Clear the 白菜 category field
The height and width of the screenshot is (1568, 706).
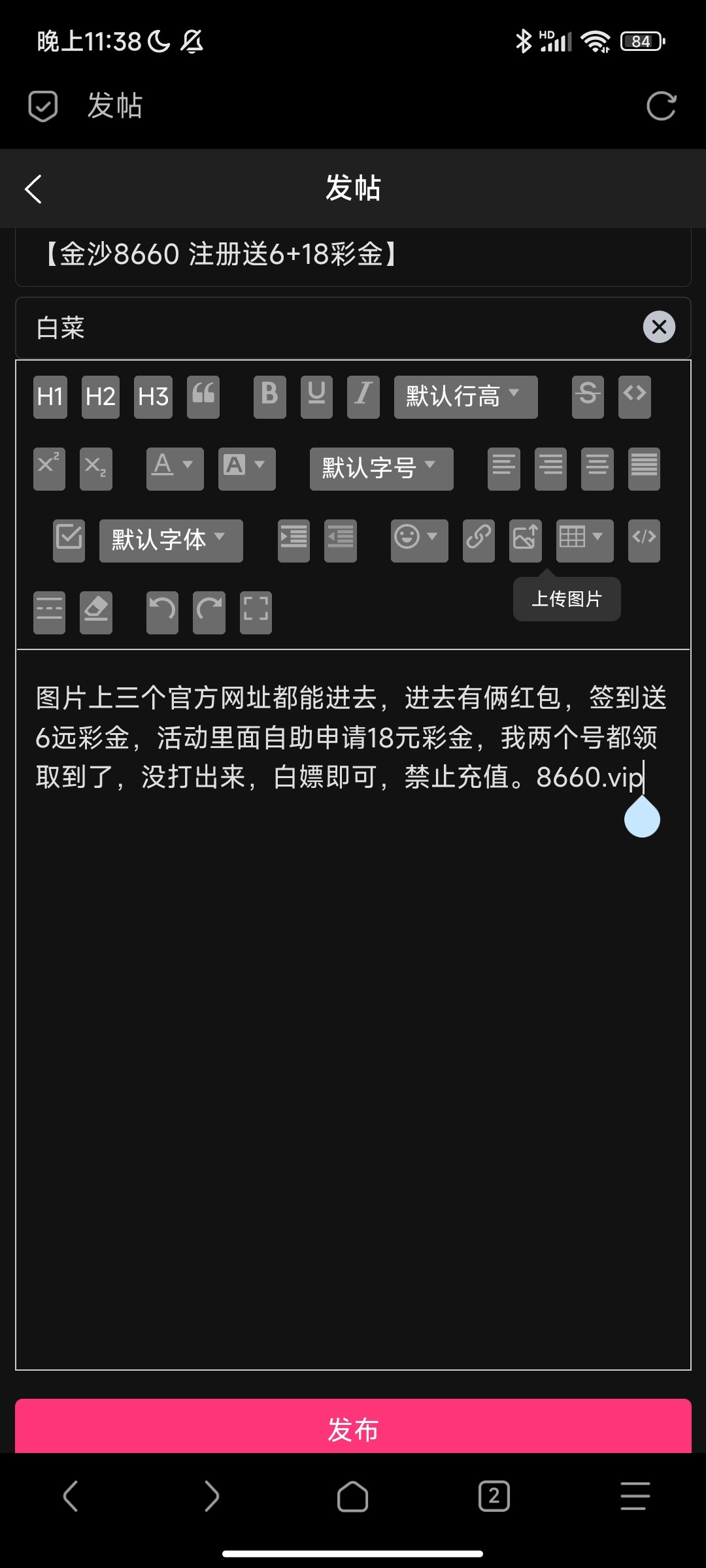(x=658, y=327)
